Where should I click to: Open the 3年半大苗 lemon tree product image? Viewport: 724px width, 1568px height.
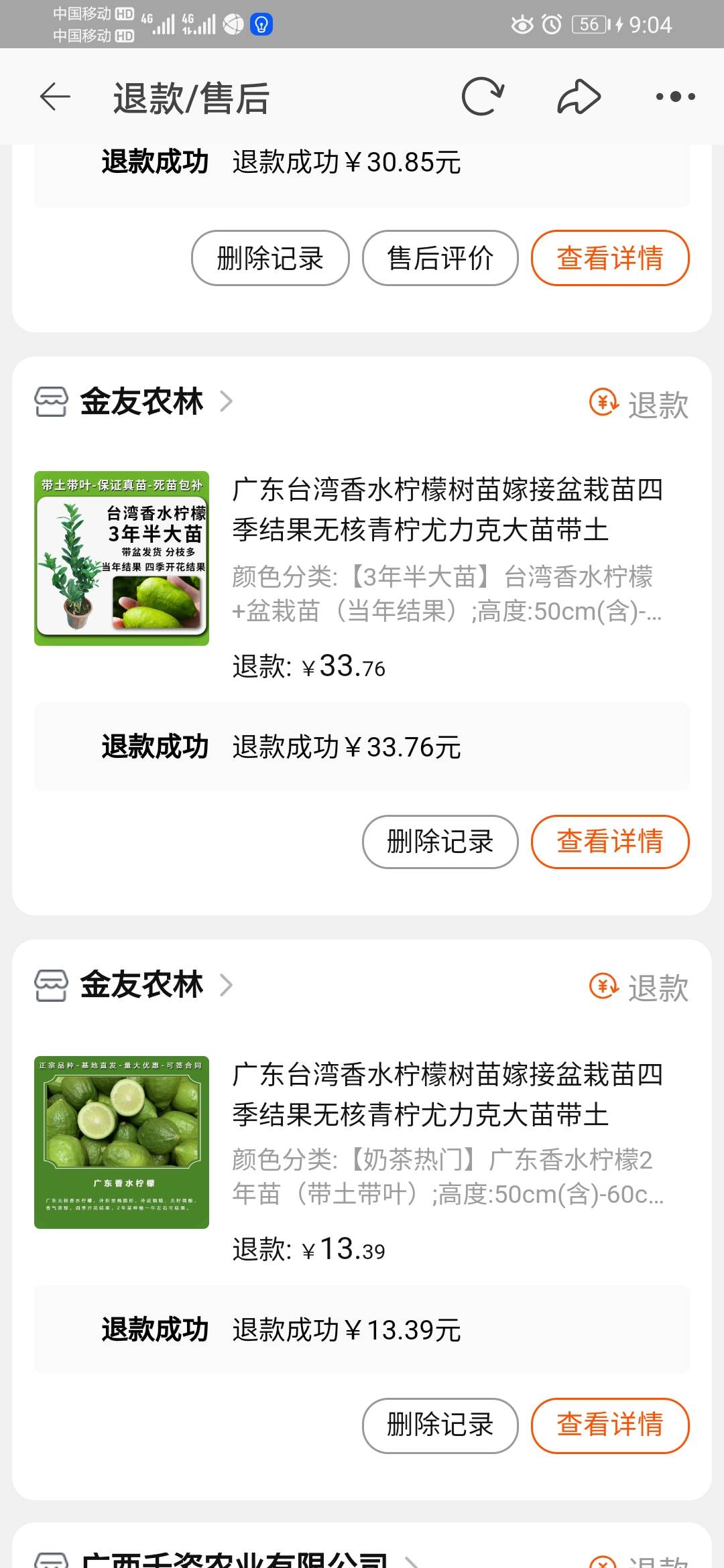pyautogui.click(x=121, y=558)
